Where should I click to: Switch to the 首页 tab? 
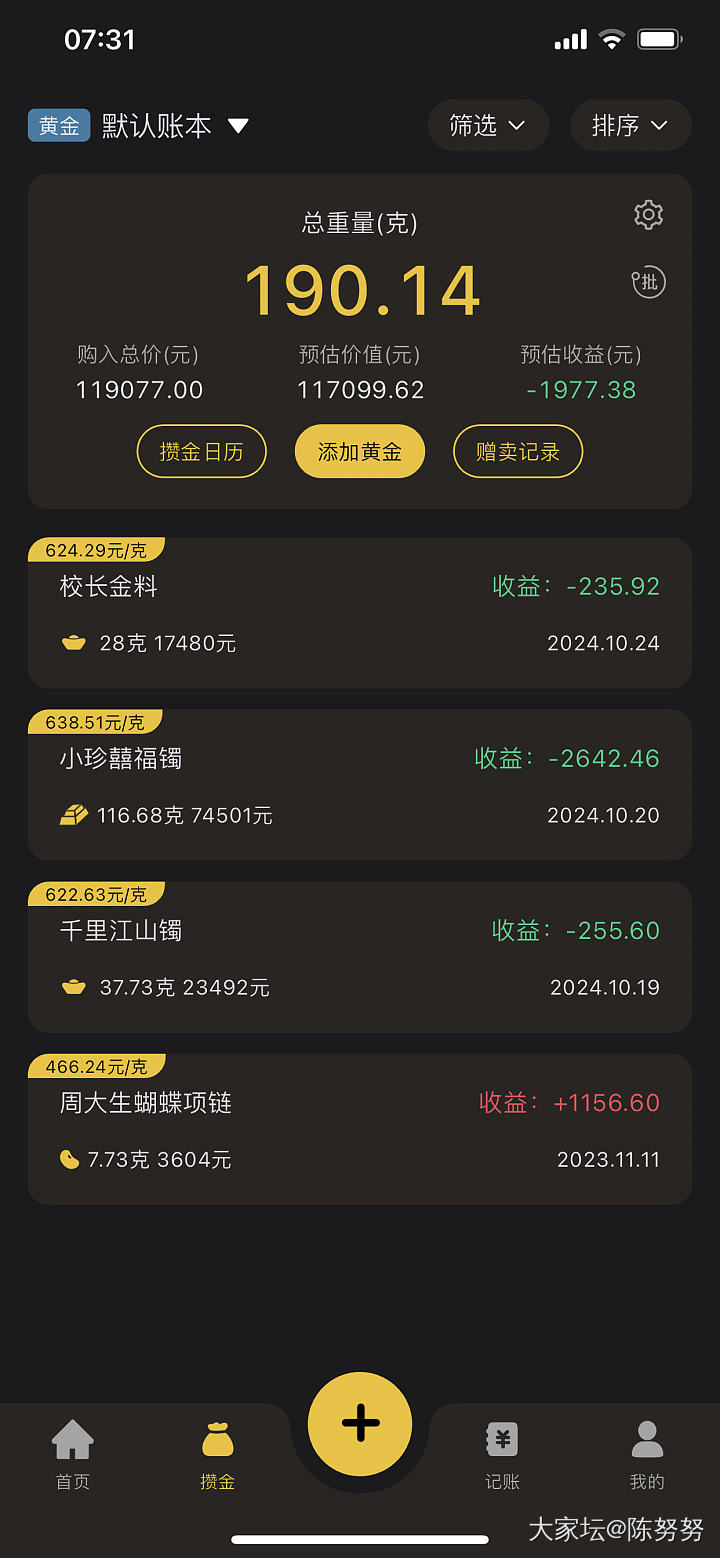tap(73, 1455)
